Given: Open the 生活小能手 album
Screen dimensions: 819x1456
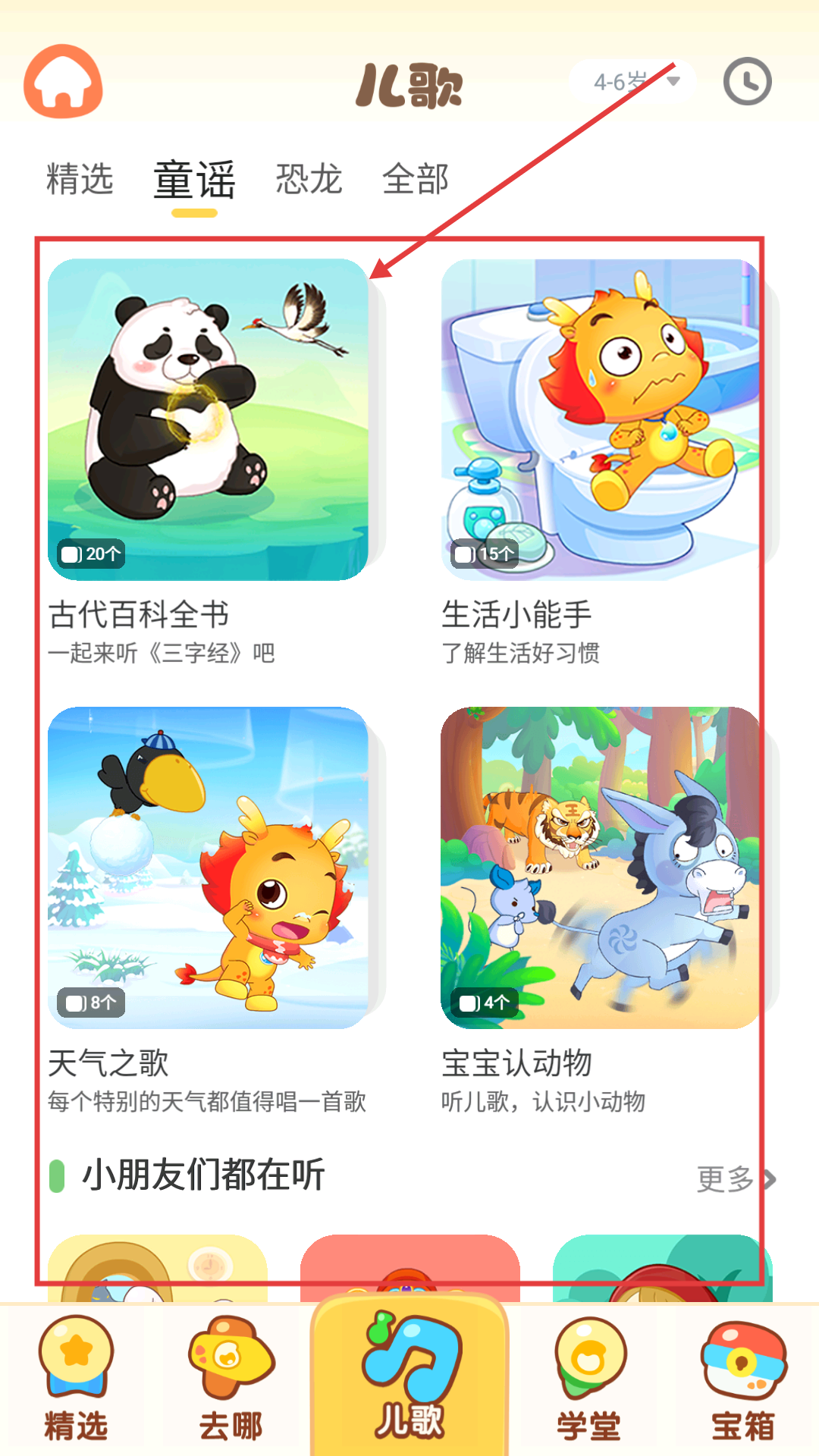Looking at the screenshot, I should [601, 420].
